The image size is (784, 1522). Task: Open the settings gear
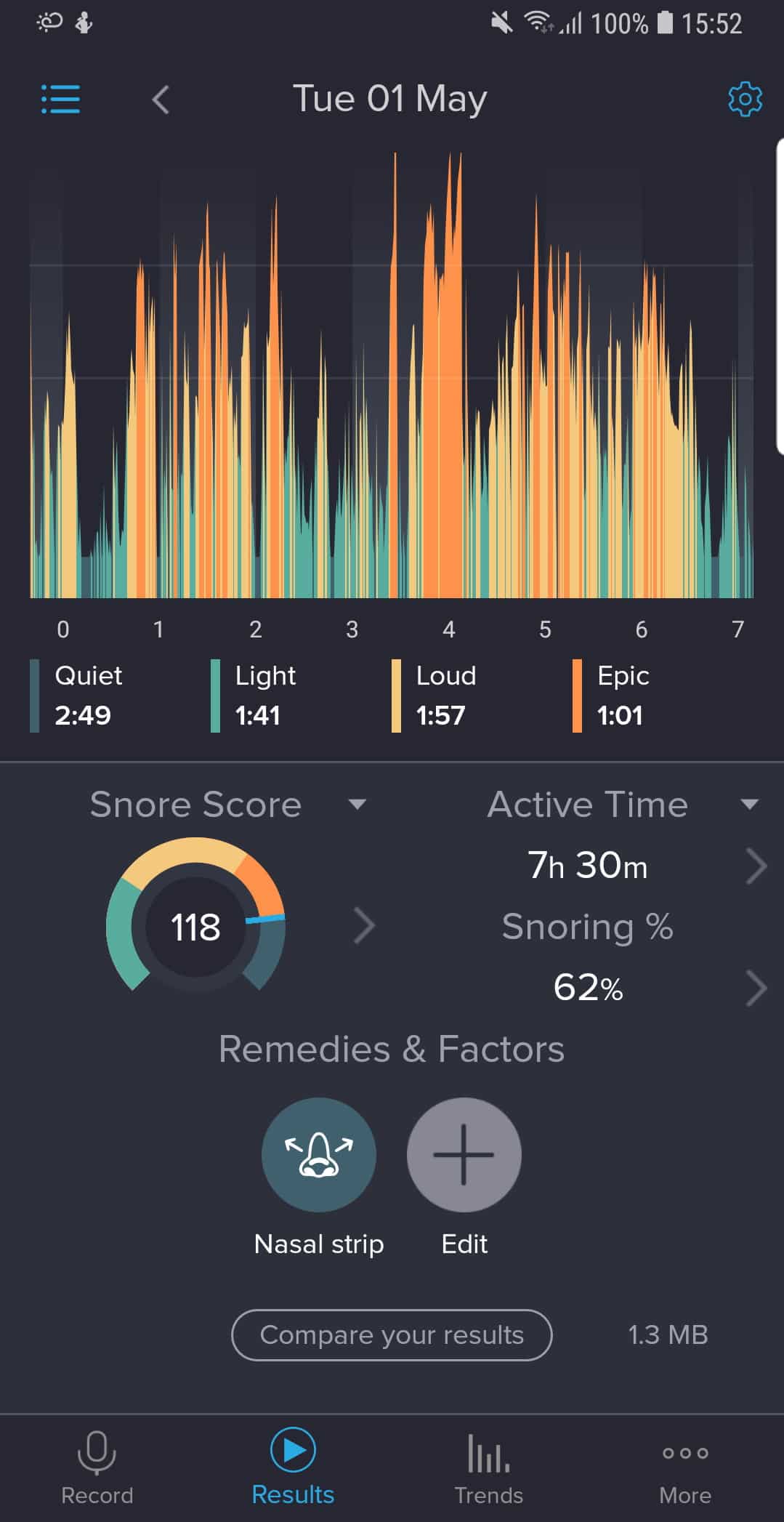tap(745, 100)
